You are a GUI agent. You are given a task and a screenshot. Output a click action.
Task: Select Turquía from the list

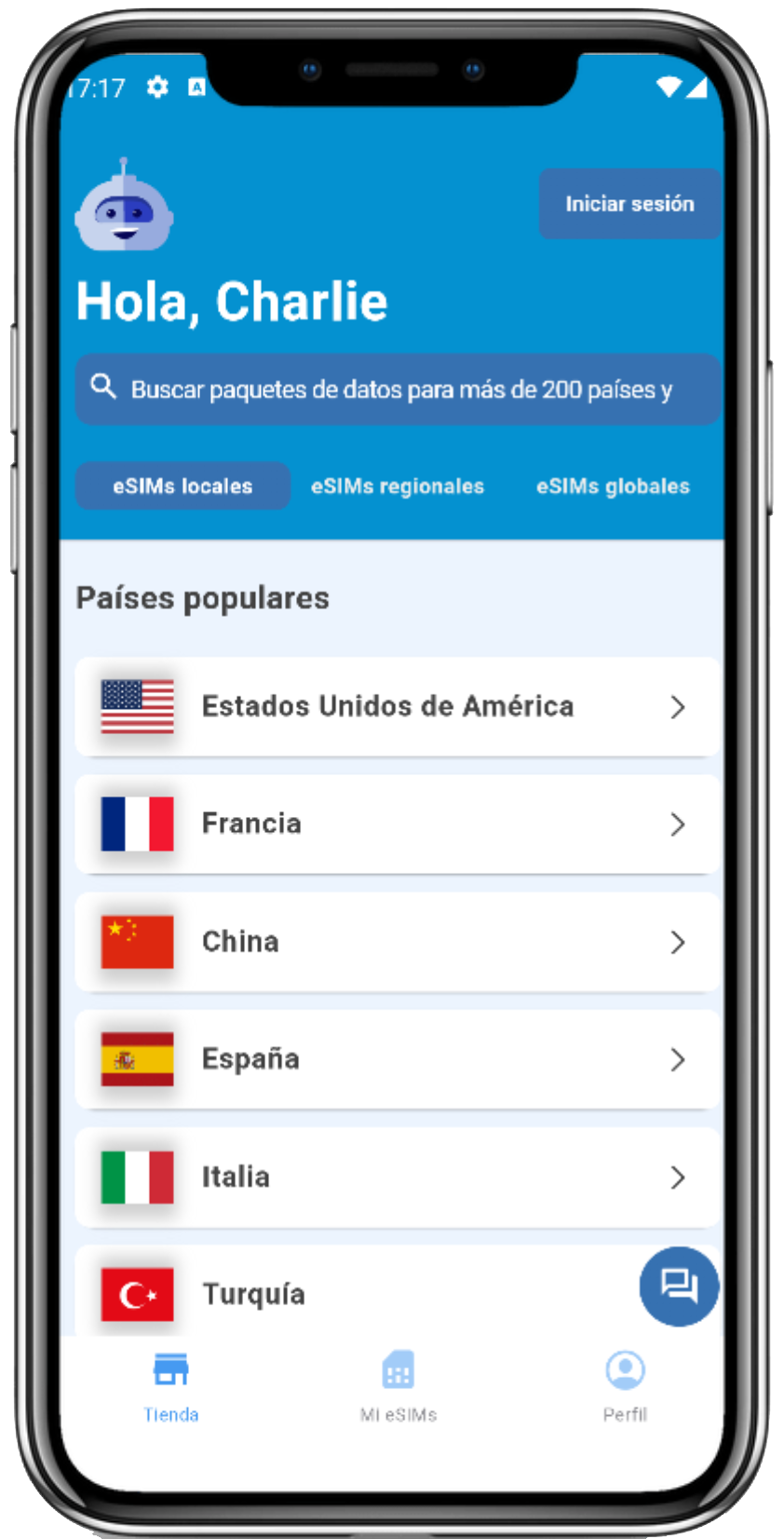coord(354,1294)
